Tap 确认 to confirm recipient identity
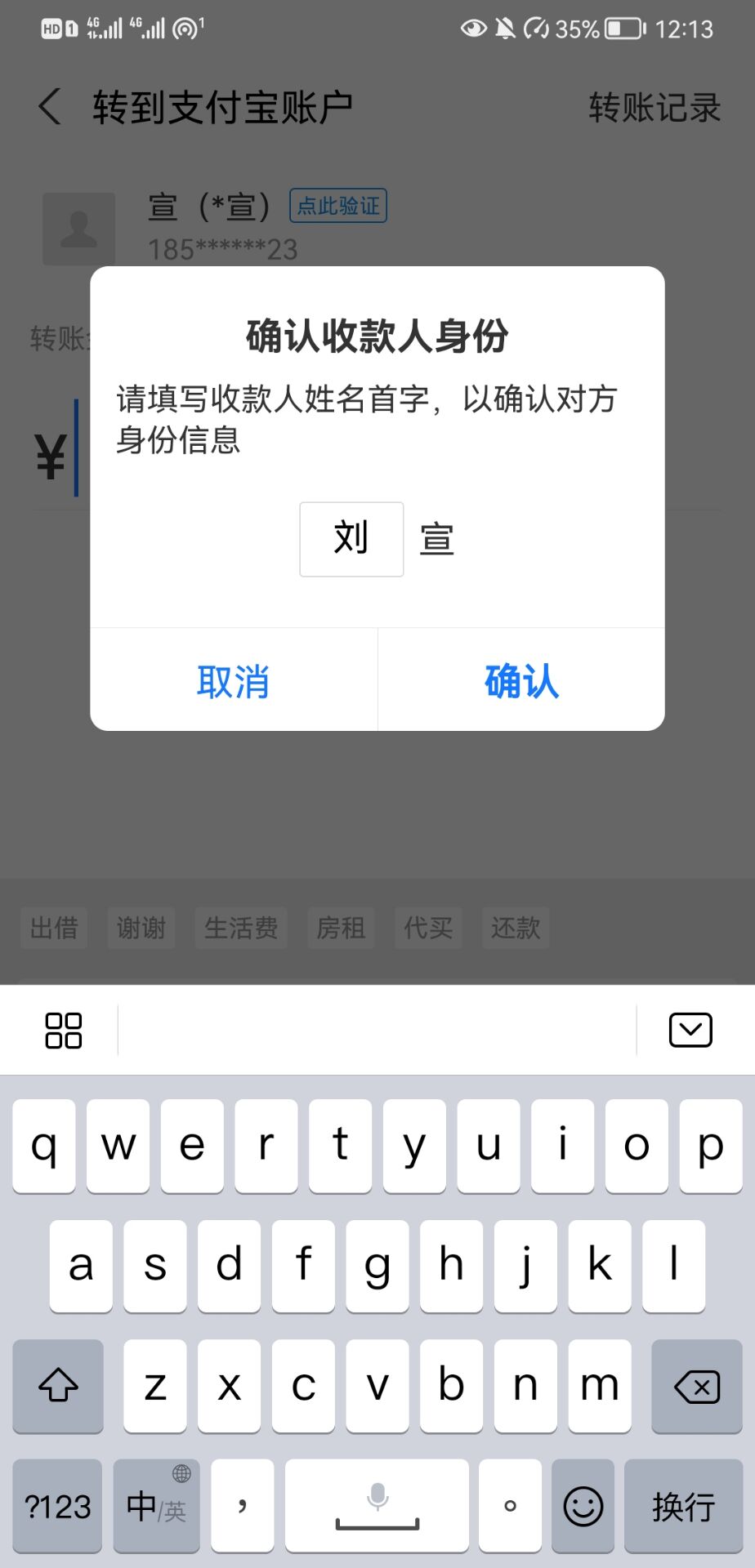Screen dimensions: 755x1568 [x=521, y=680]
